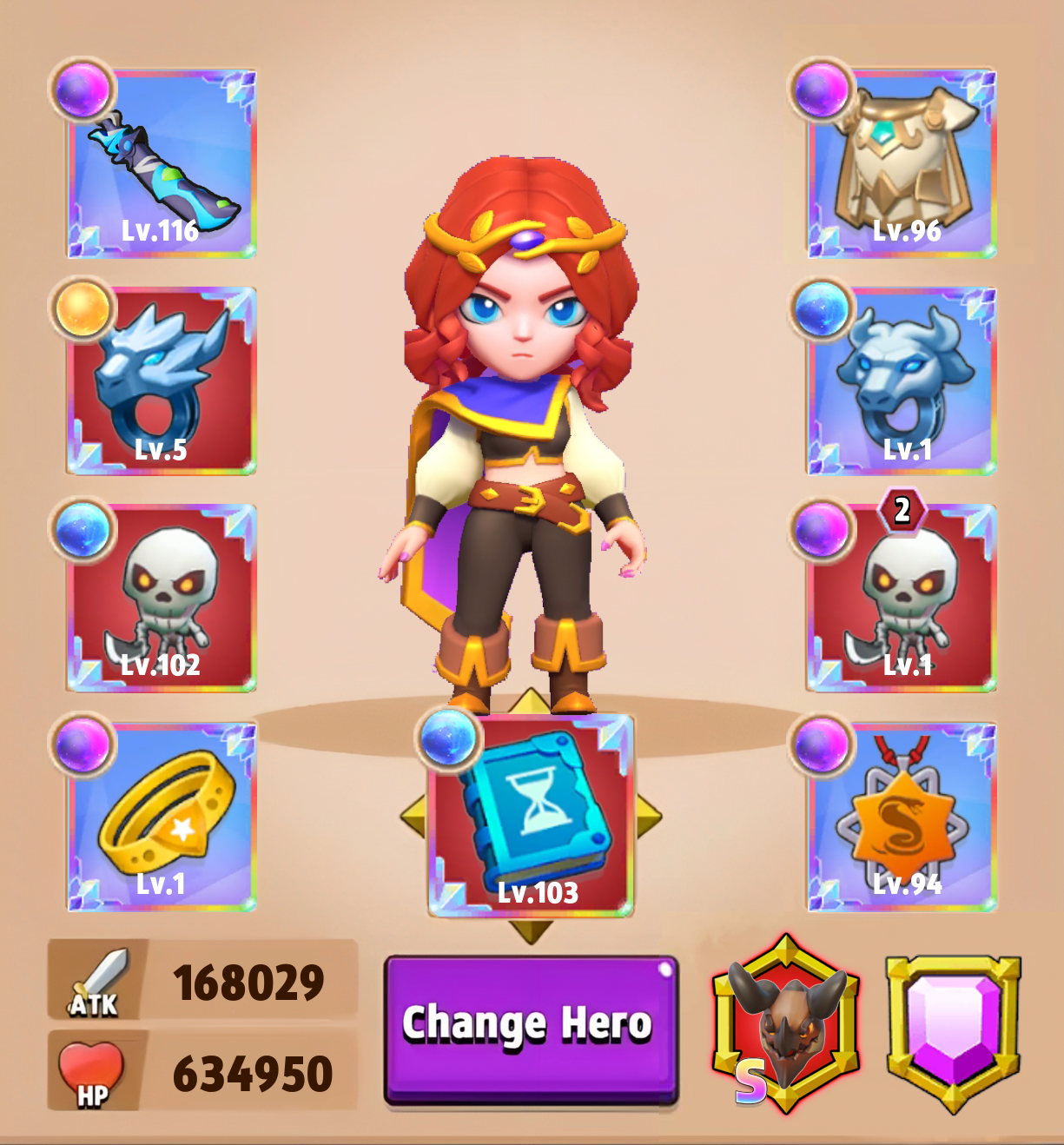Open the horned demon S-rank badge

[786, 1025]
